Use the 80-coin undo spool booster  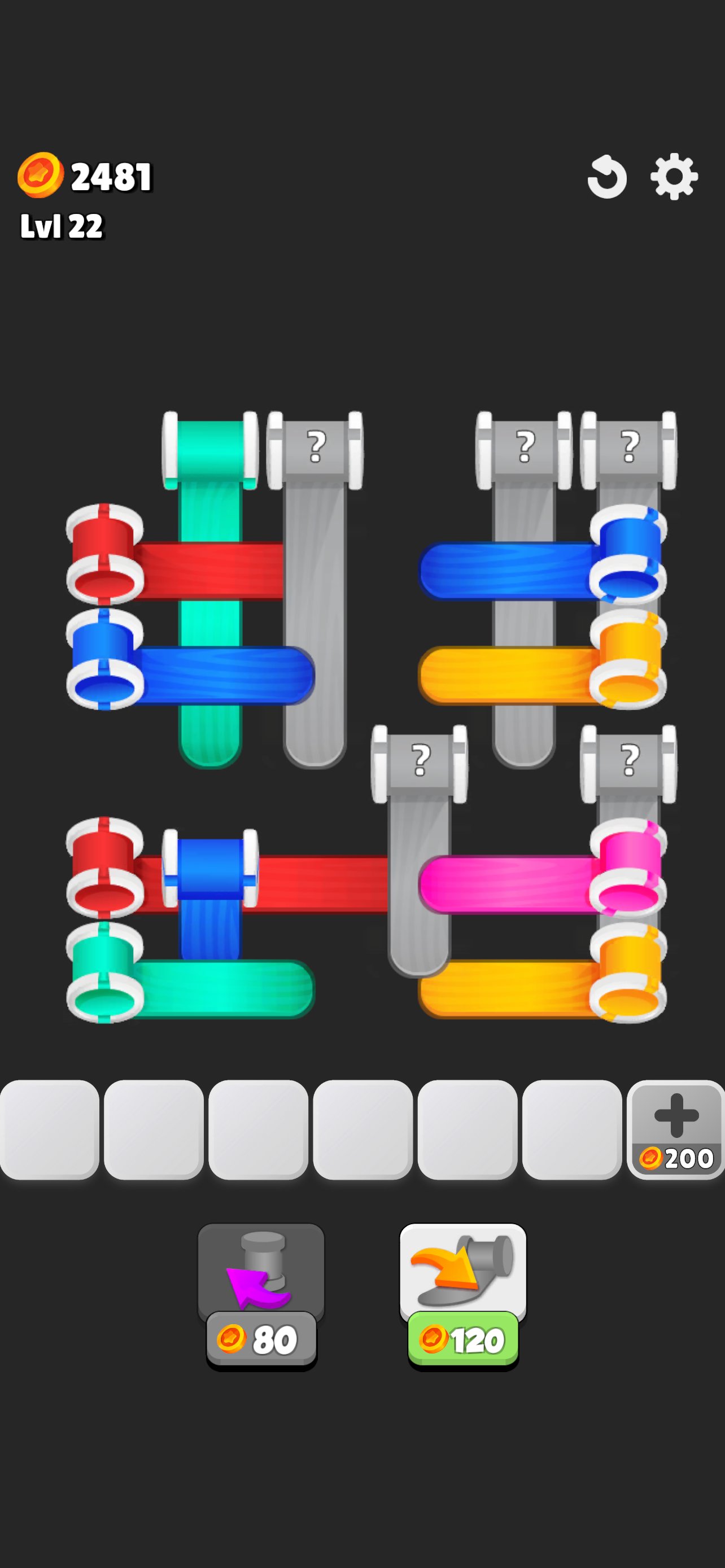261,1296
